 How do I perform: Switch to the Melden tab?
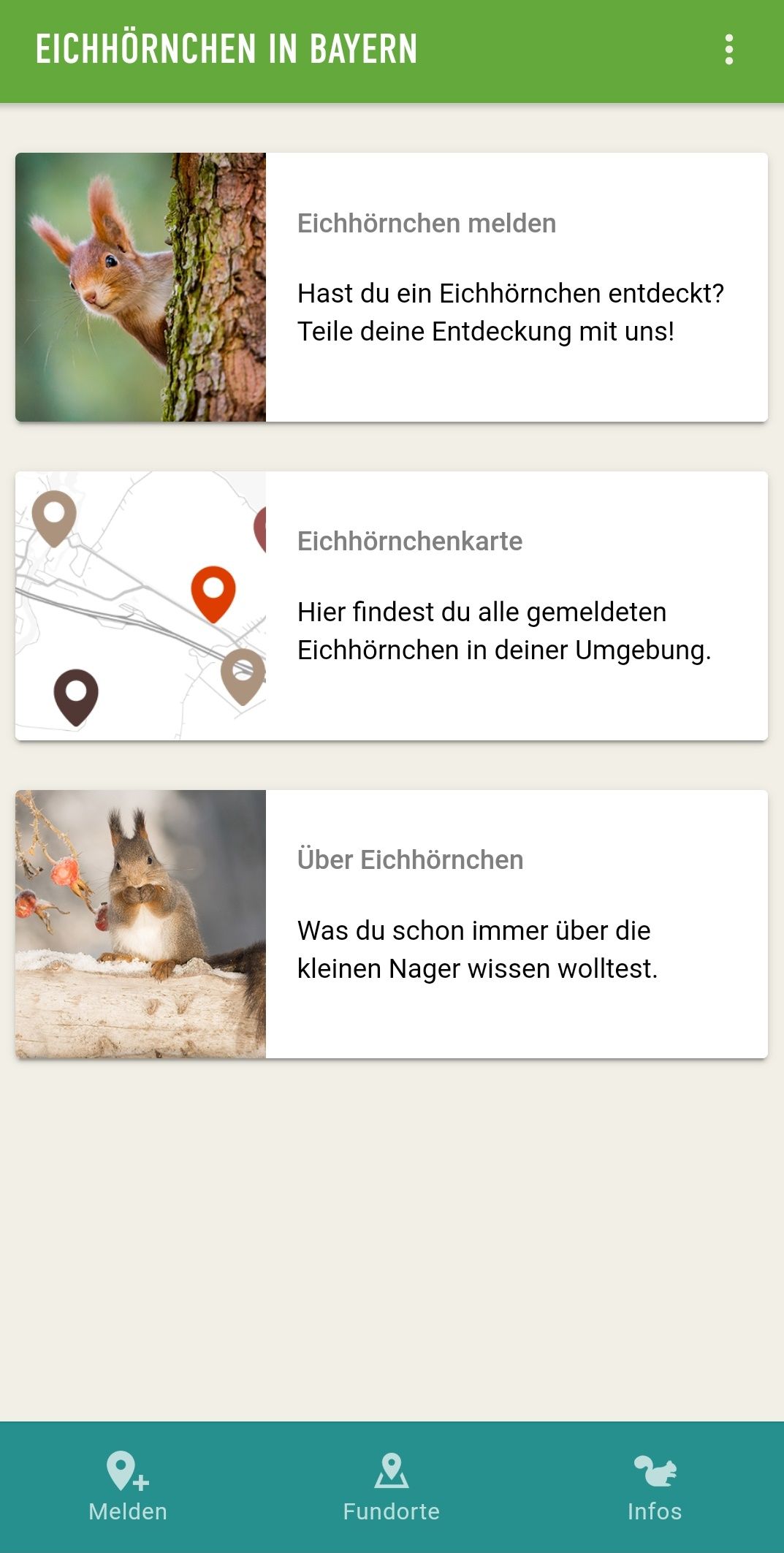click(x=128, y=1486)
